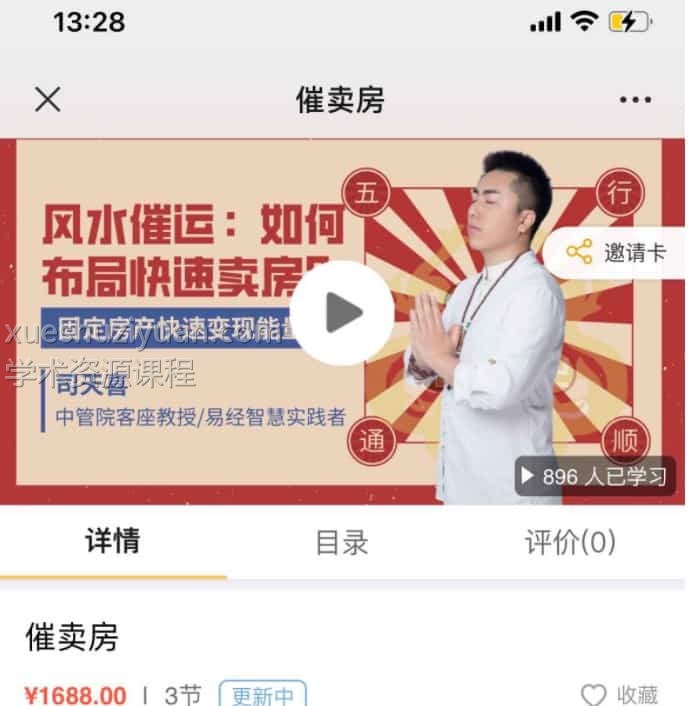
Task: Open the 邀请卡 share card
Action: (616, 252)
